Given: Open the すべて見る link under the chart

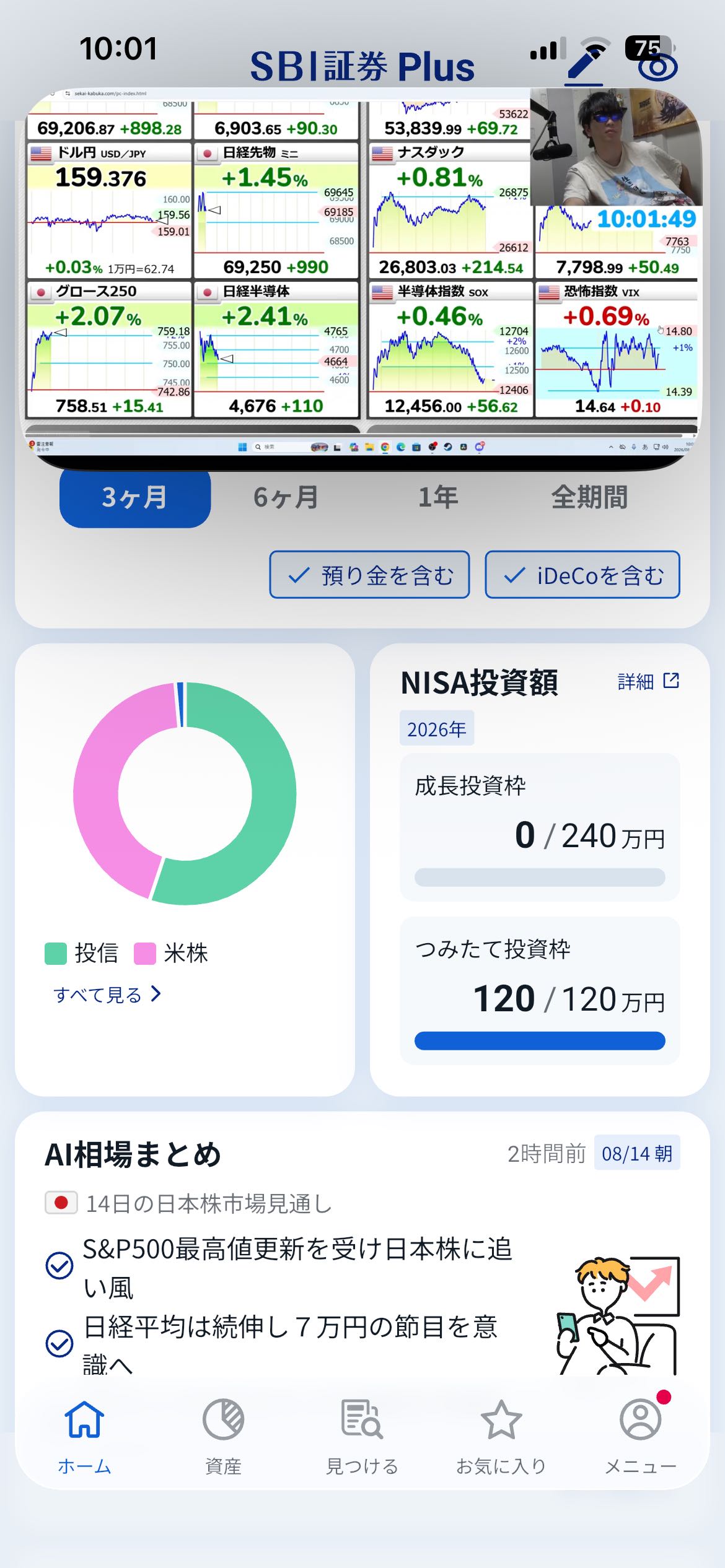Looking at the screenshot, I should 107,995.
